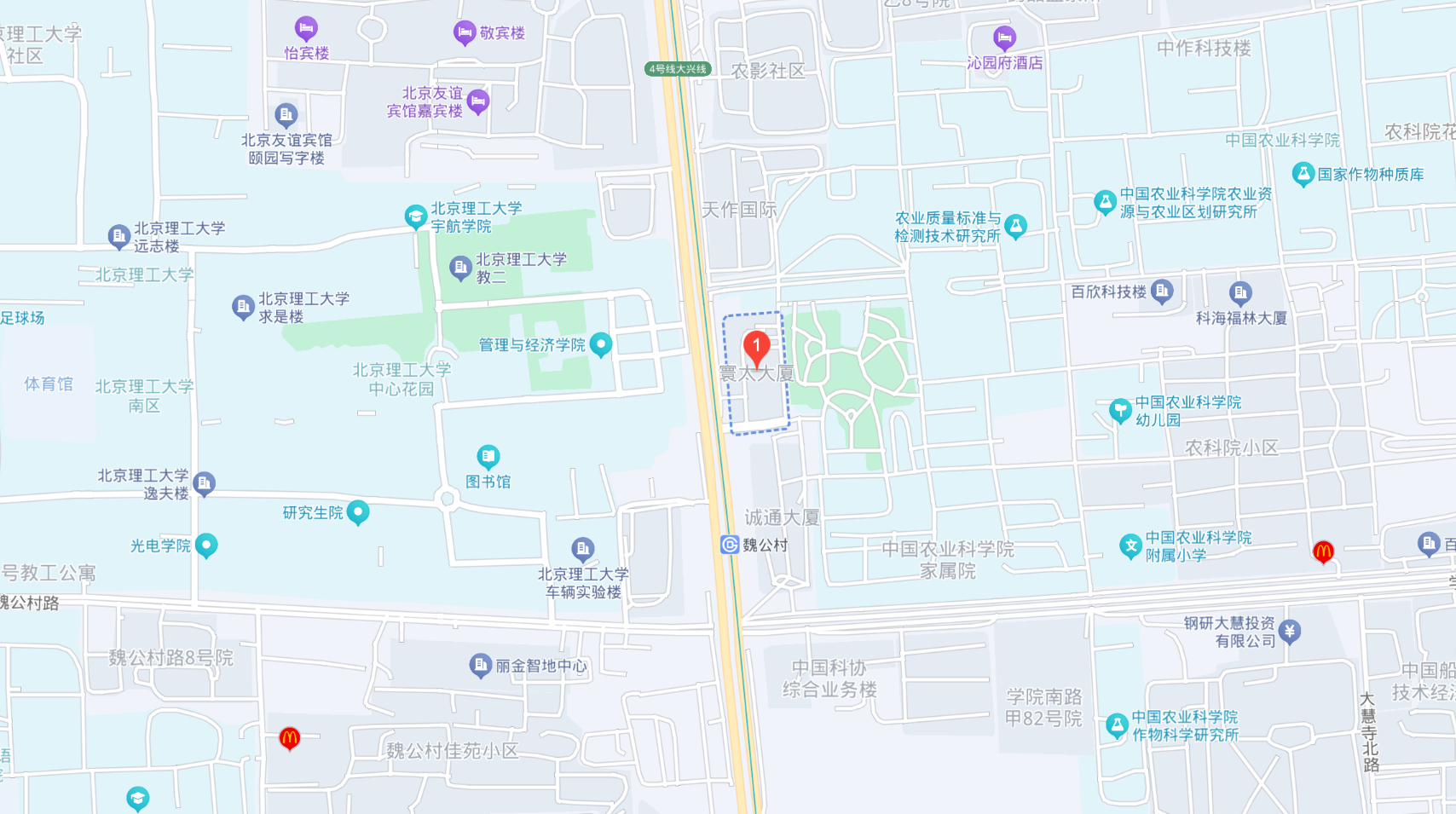Screen dimensions: 1456x814
Task: Select the 图书馆 library marker
Action: point(488,456)
